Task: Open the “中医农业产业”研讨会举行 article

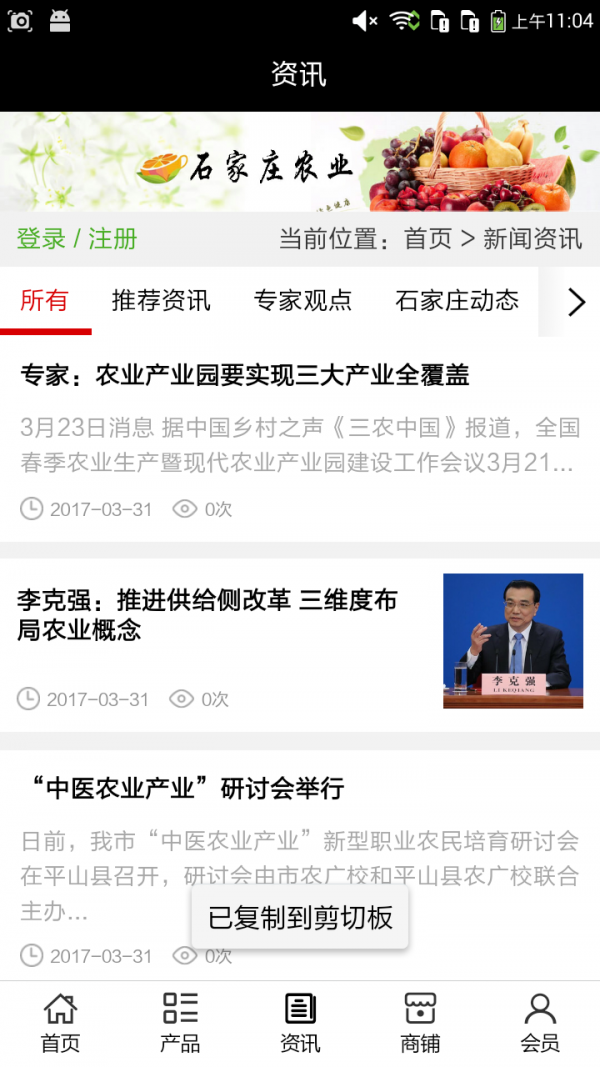Action: coord(183,788)
